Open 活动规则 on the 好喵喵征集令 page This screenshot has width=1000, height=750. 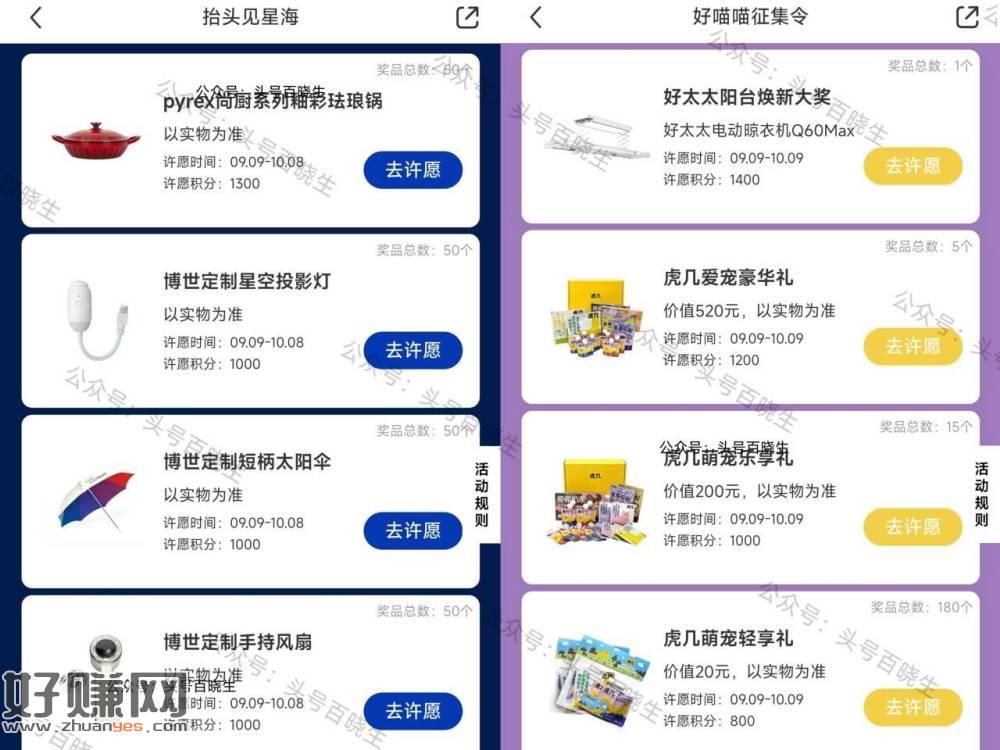(982, 494)
